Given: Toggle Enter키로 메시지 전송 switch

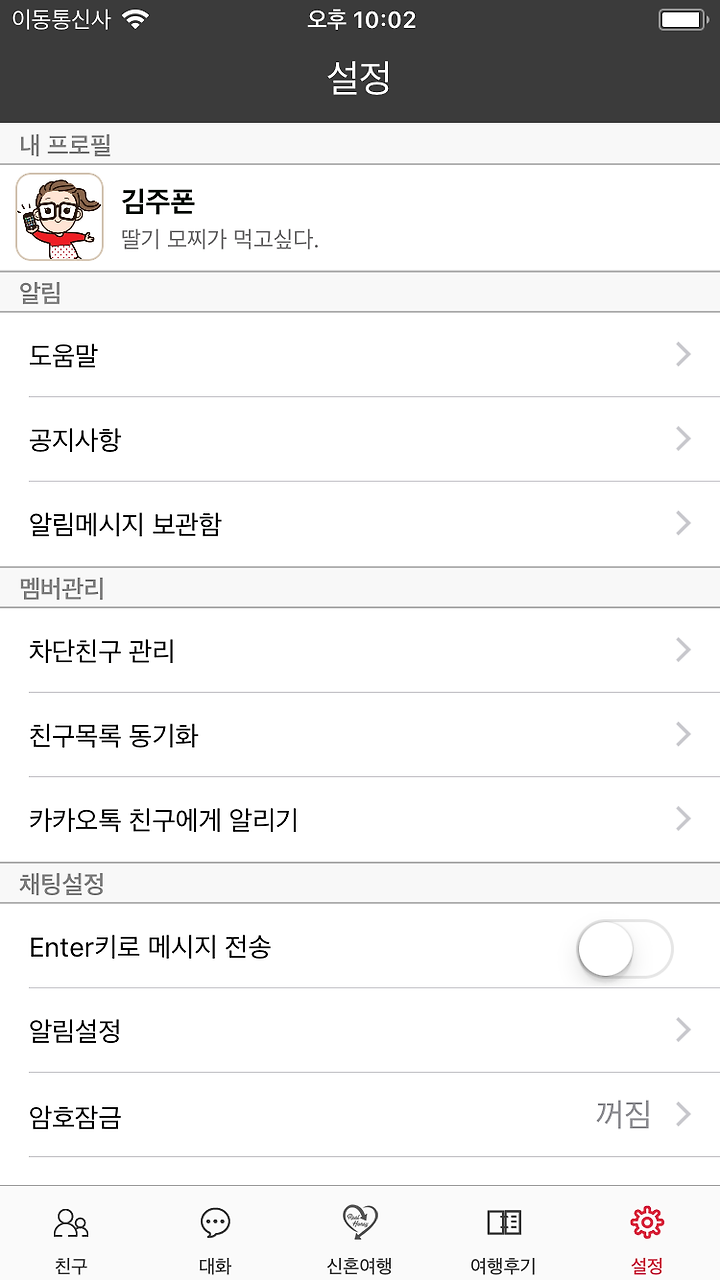Looking at the screenshot, I should point(625,948).
